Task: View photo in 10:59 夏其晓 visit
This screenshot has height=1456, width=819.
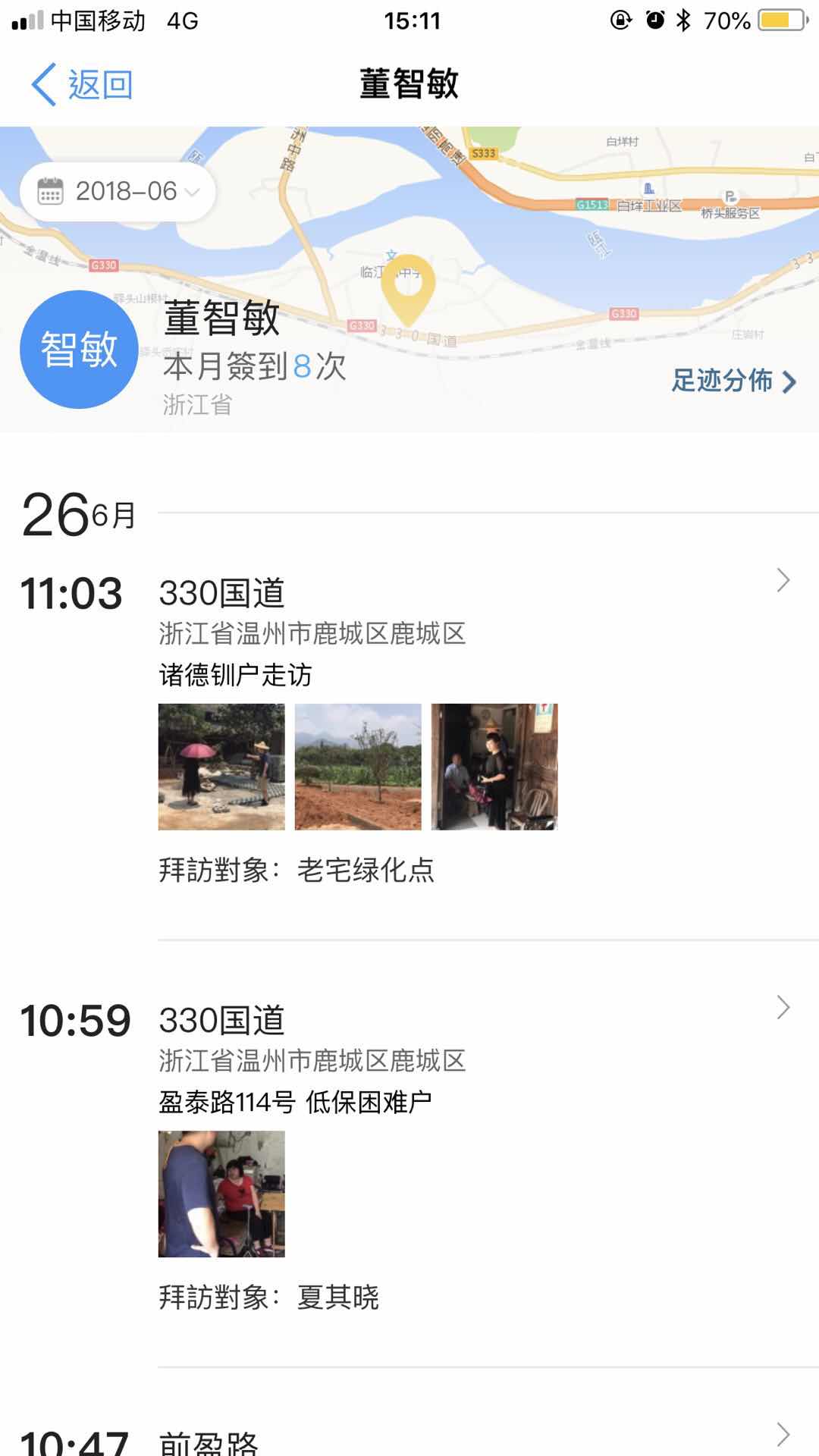Action: [221, 1194]
